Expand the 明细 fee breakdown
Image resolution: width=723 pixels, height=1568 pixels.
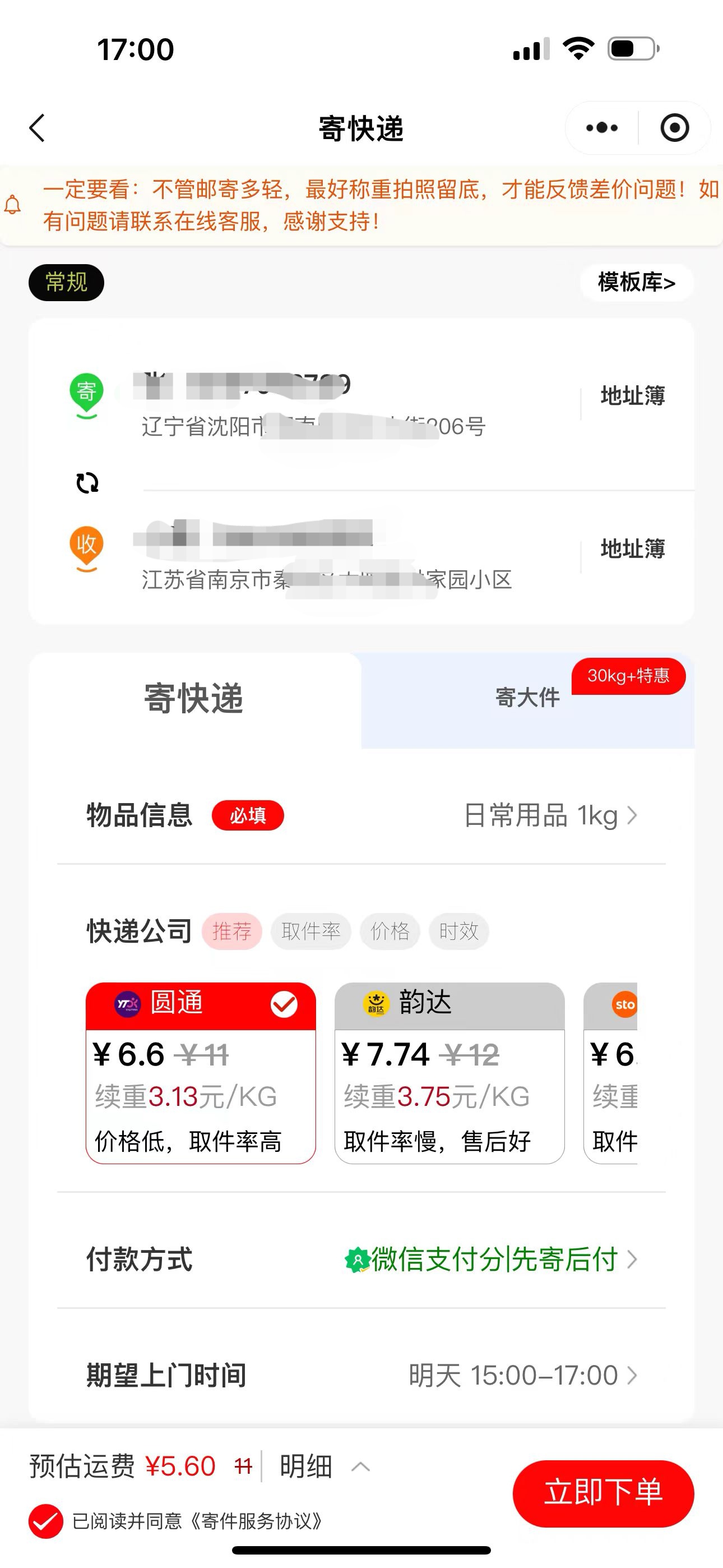click(x=323, y=1466)
